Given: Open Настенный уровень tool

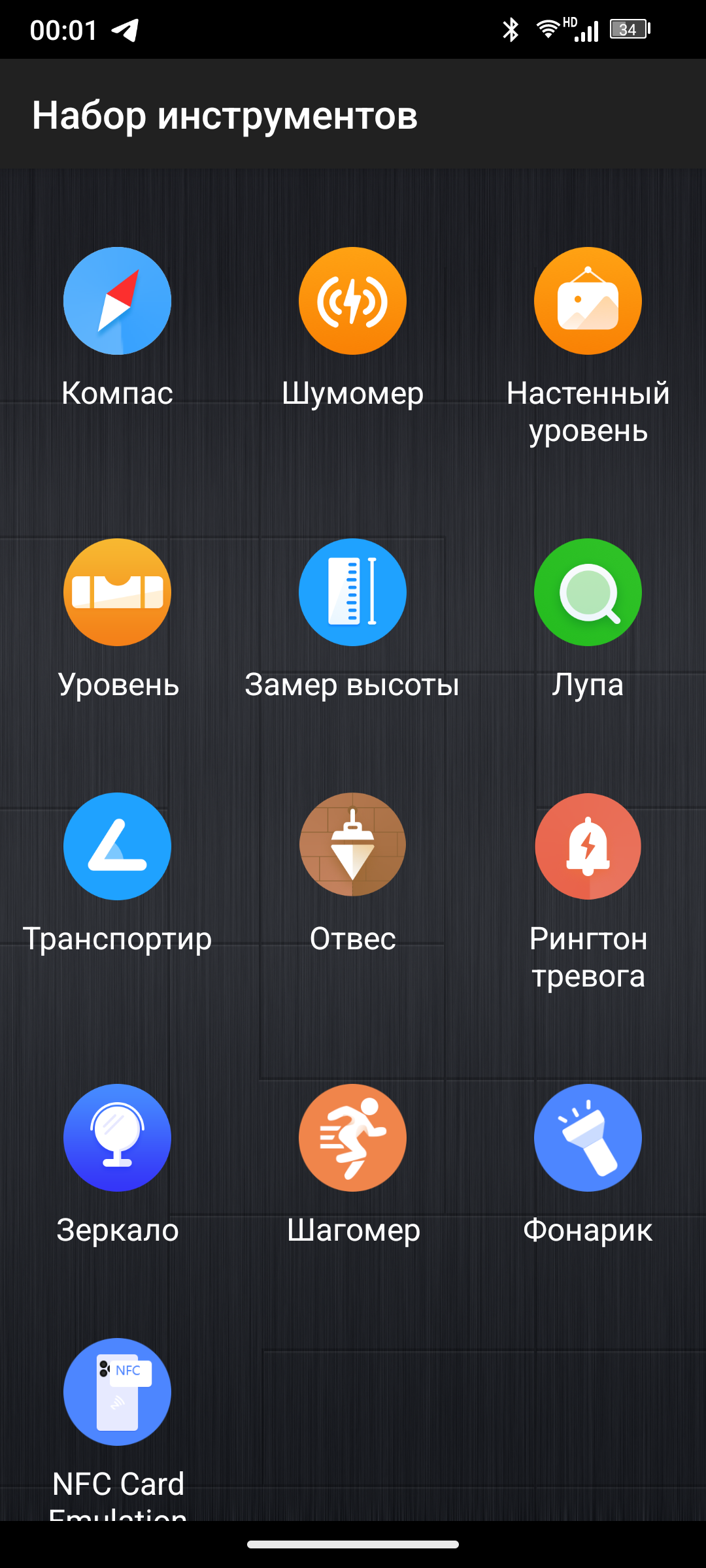Looking at the screenshot, I should (x=588, y=301).
